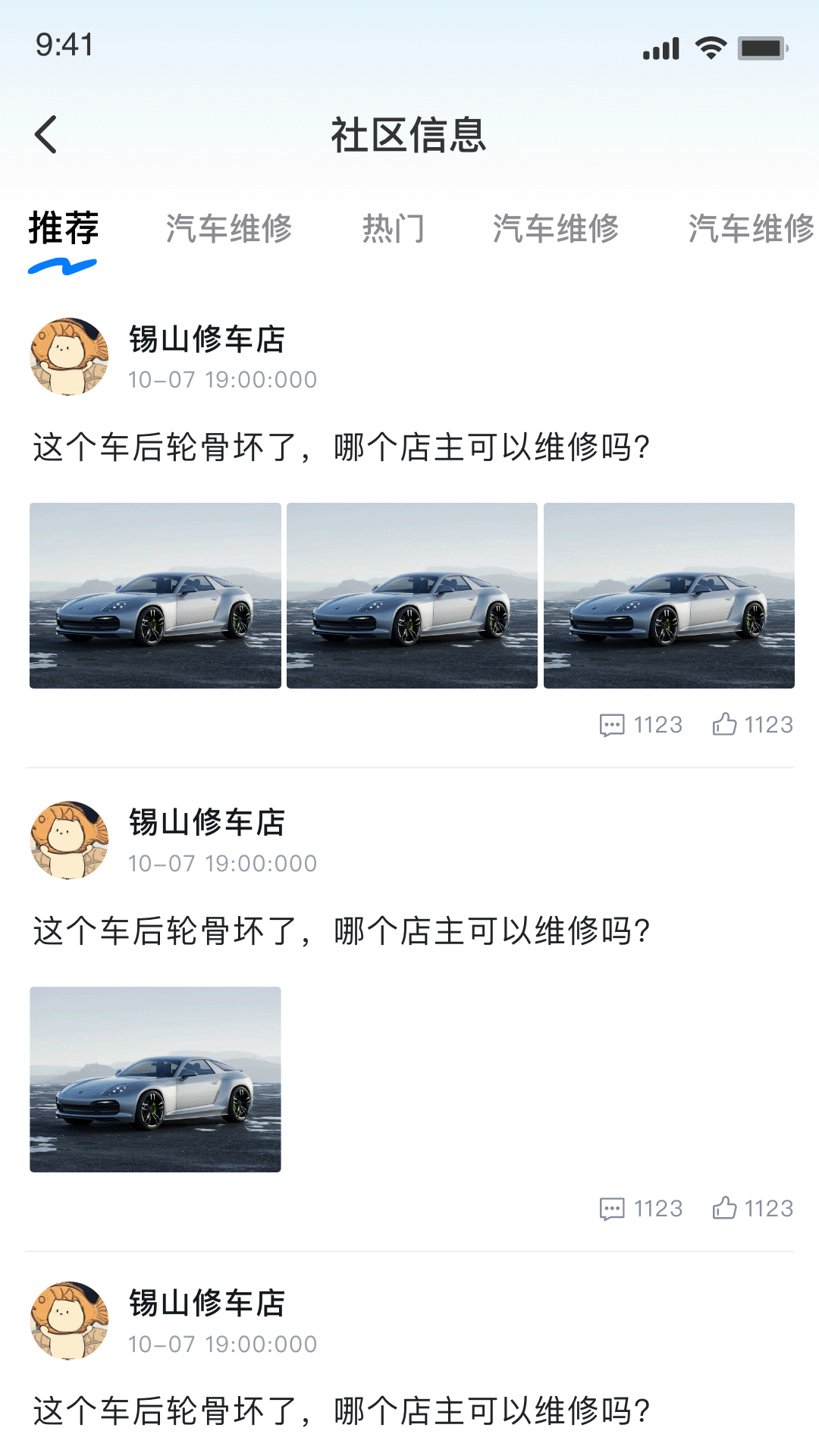
Task: Tap the back arrow to leave 社区信息
Action: 45,133
